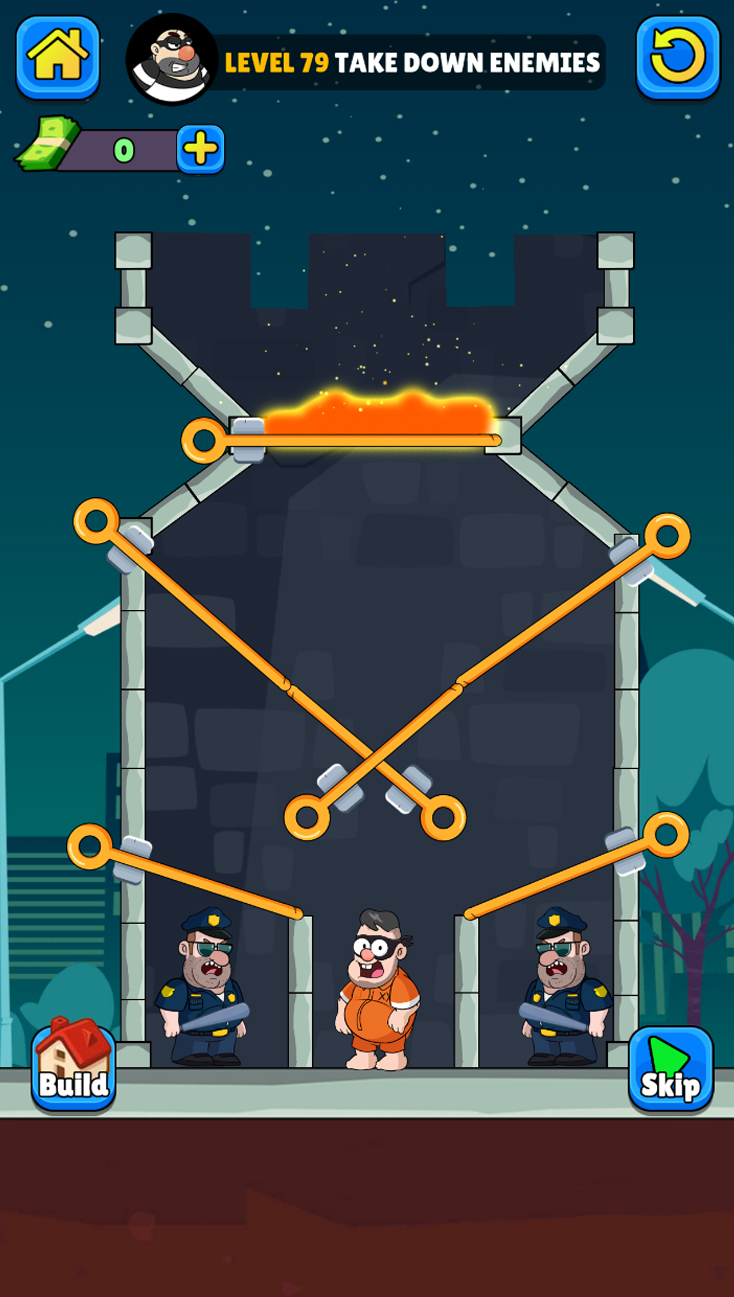Viewport: 734px width, 1297px height.
Task: Go to the home screen
Action: [x=57, y=56]
